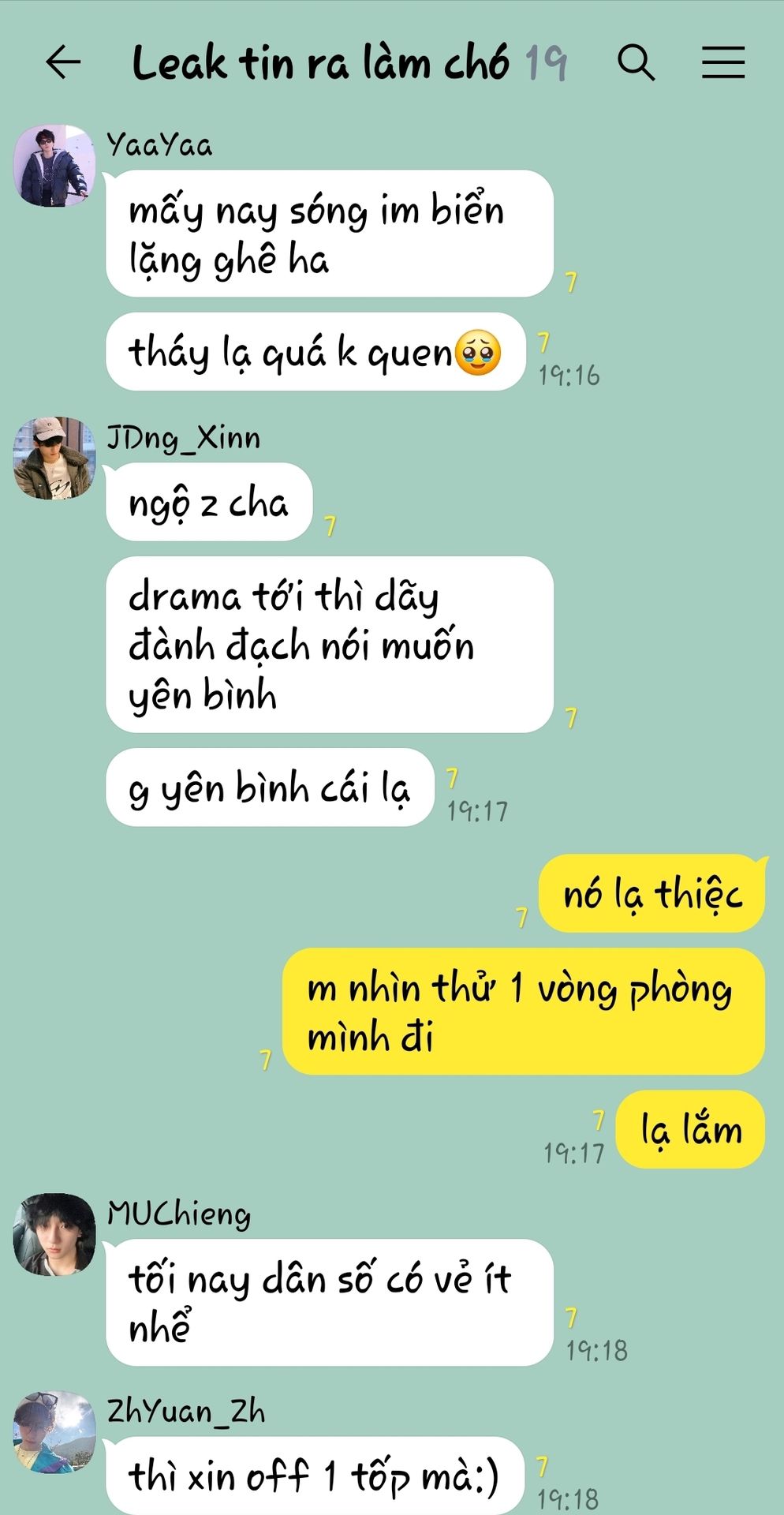Open YaaYaa's profile picture
The image size is (784, 1515).
(x=54, y=166)
